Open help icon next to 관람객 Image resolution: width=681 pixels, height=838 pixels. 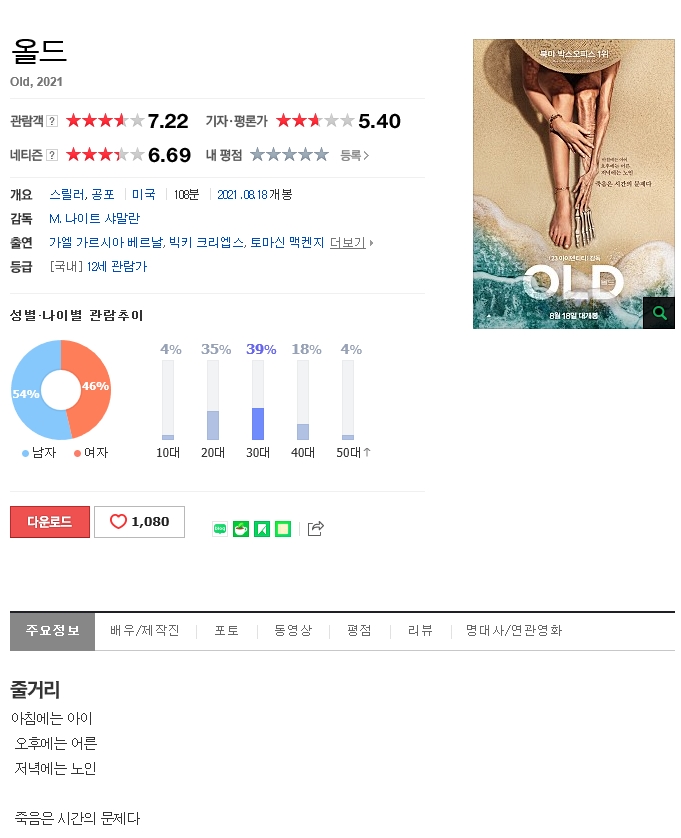(x=52, y=122)
